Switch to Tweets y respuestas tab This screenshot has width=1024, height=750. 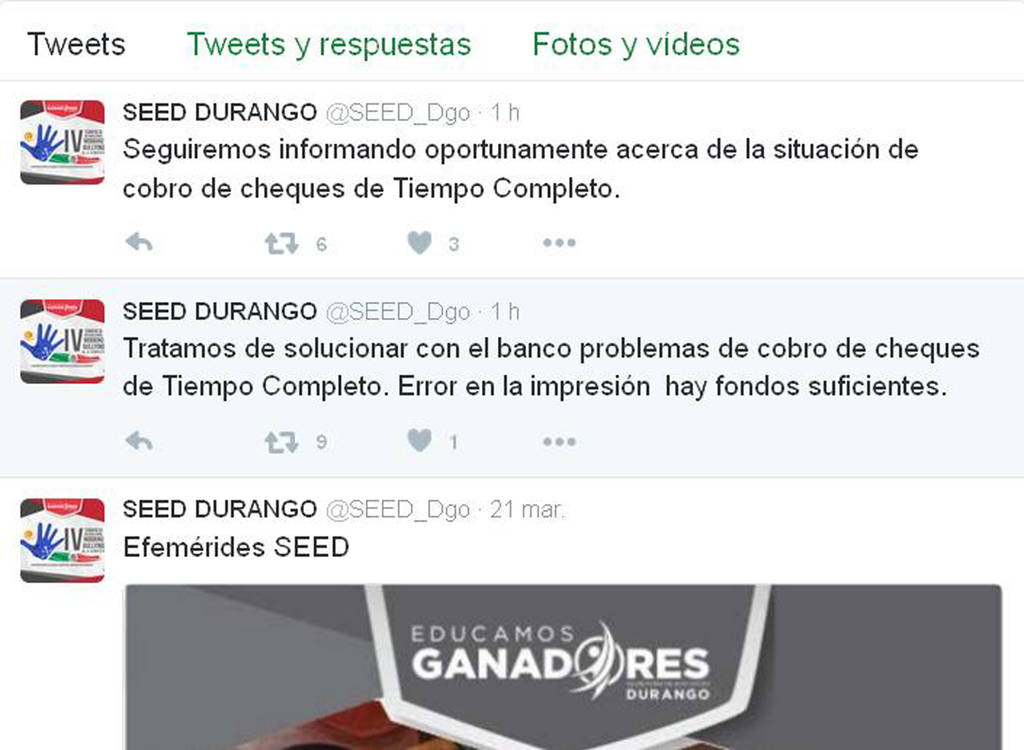[x=328, y=44]
